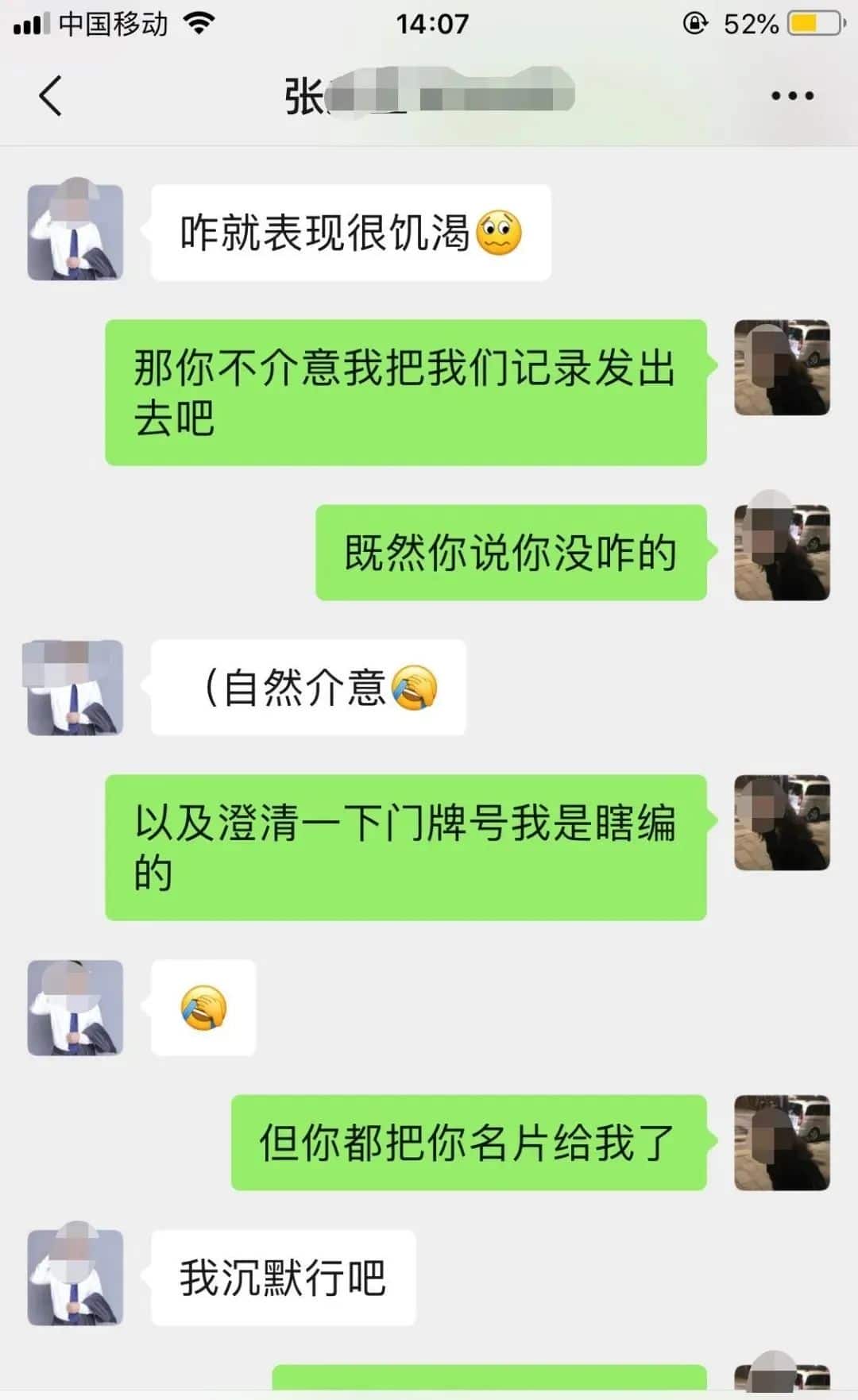
Task: Tap own avatar beside 既然你说你没咋的
Action: coord(782,552)
